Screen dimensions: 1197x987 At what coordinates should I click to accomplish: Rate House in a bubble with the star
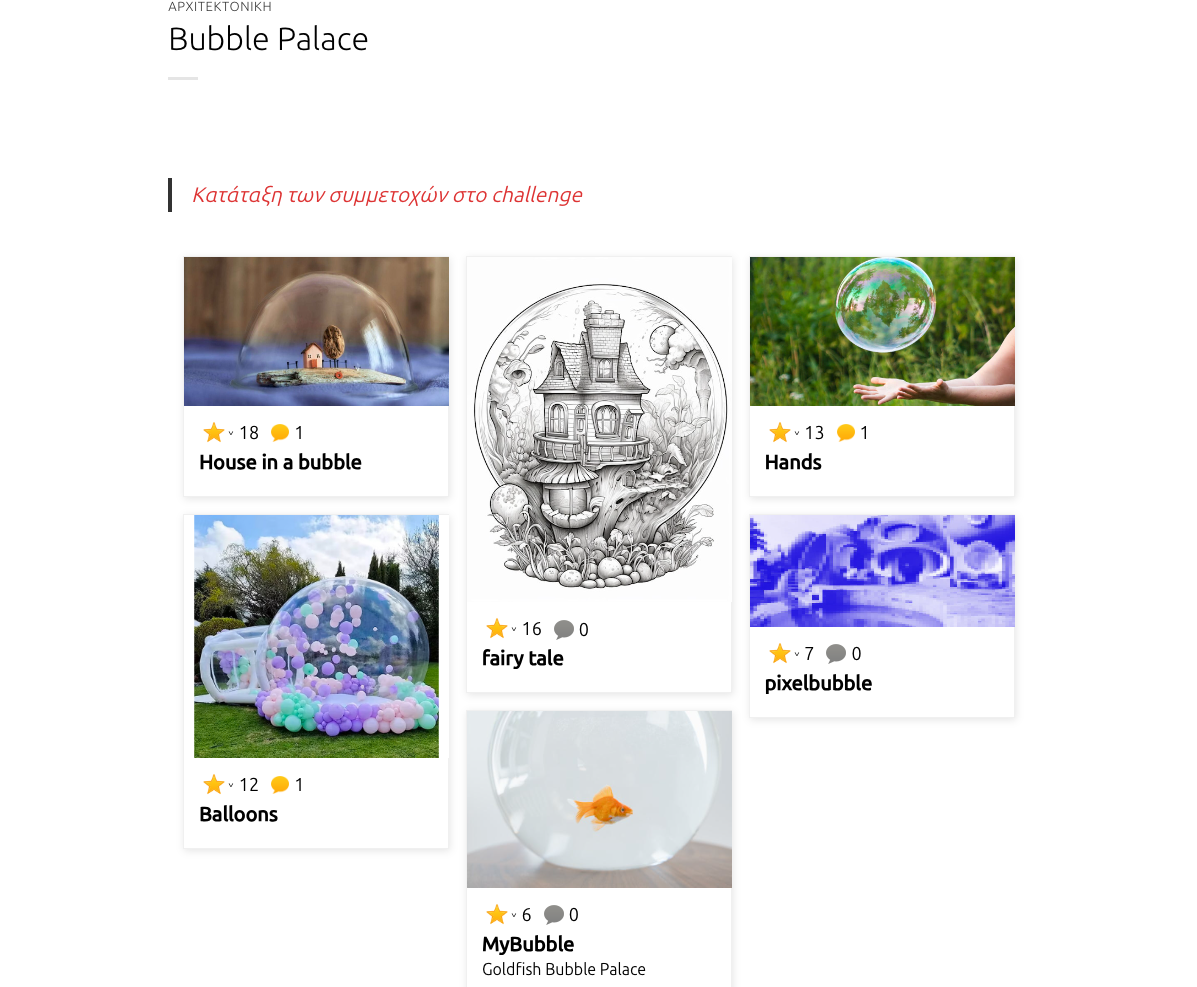click(214, 433)
